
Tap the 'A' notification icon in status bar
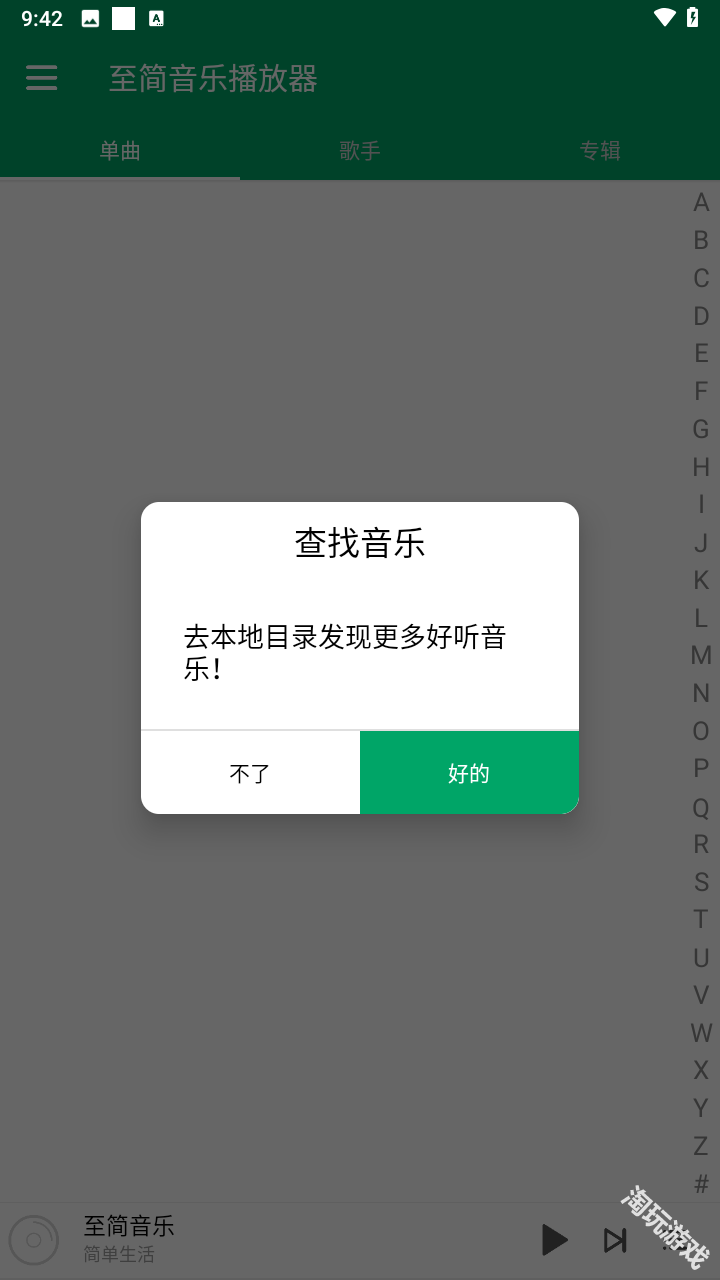click(156, 17)
